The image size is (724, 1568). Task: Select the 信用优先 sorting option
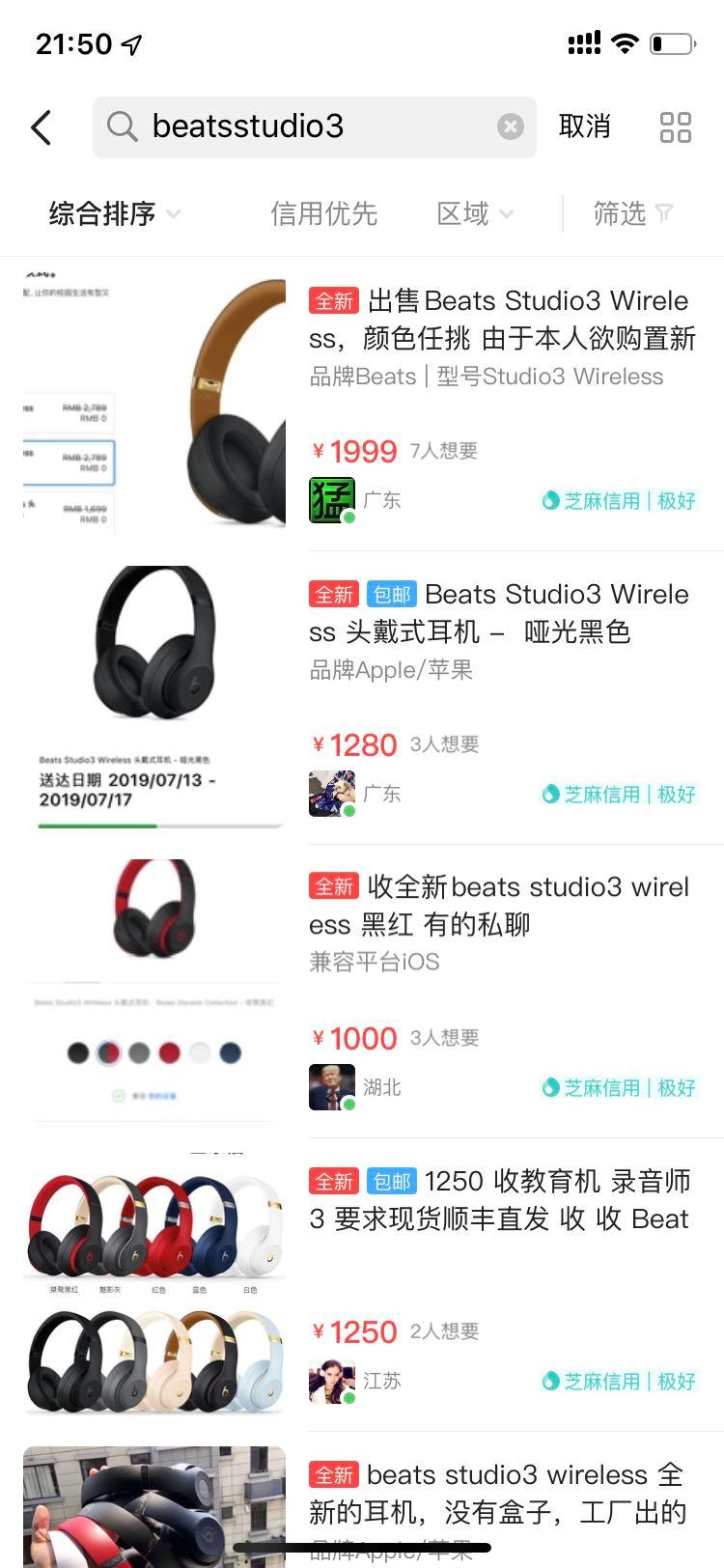(x=323, y=214)
